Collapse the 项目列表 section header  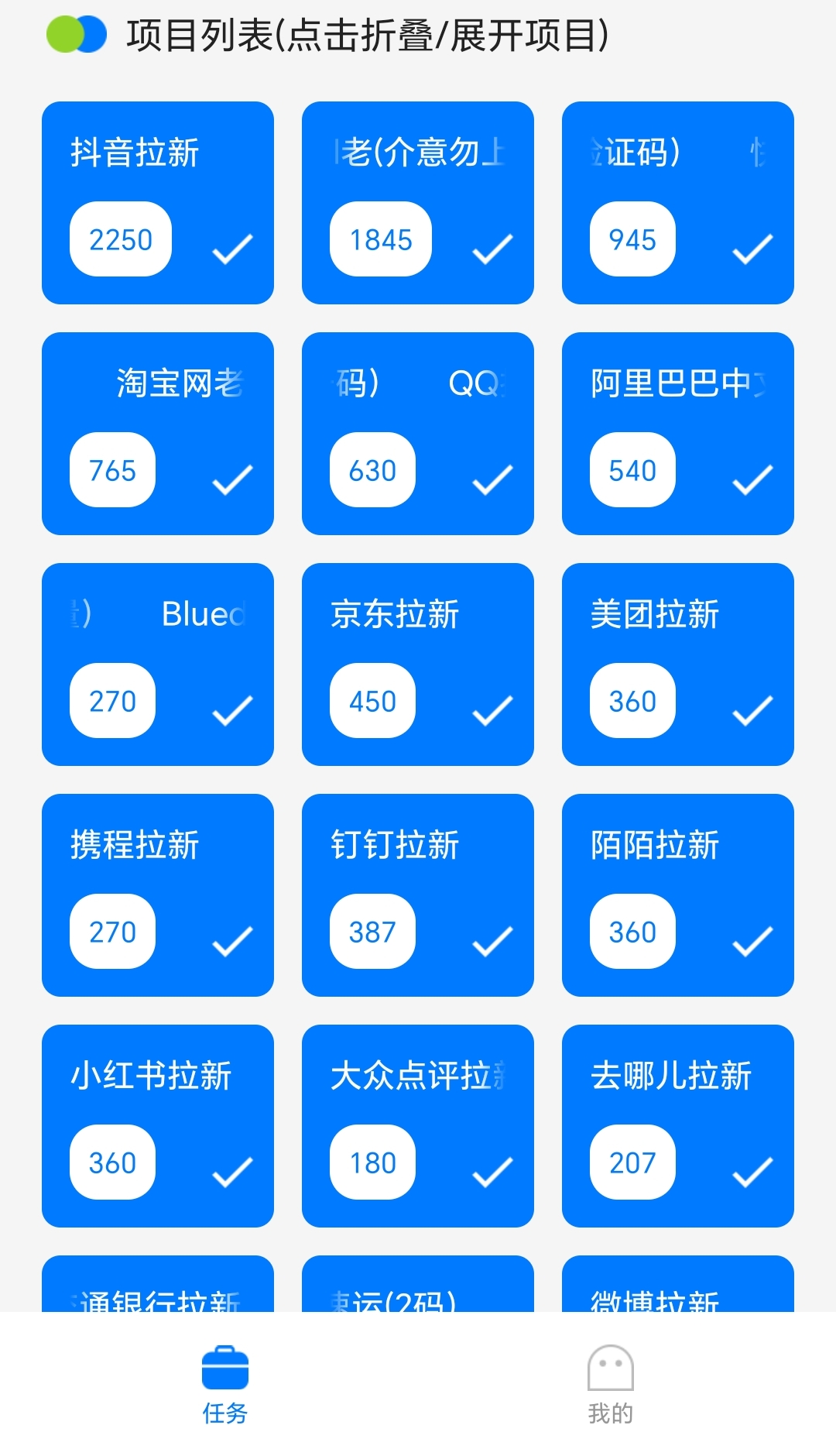[367, 36]
